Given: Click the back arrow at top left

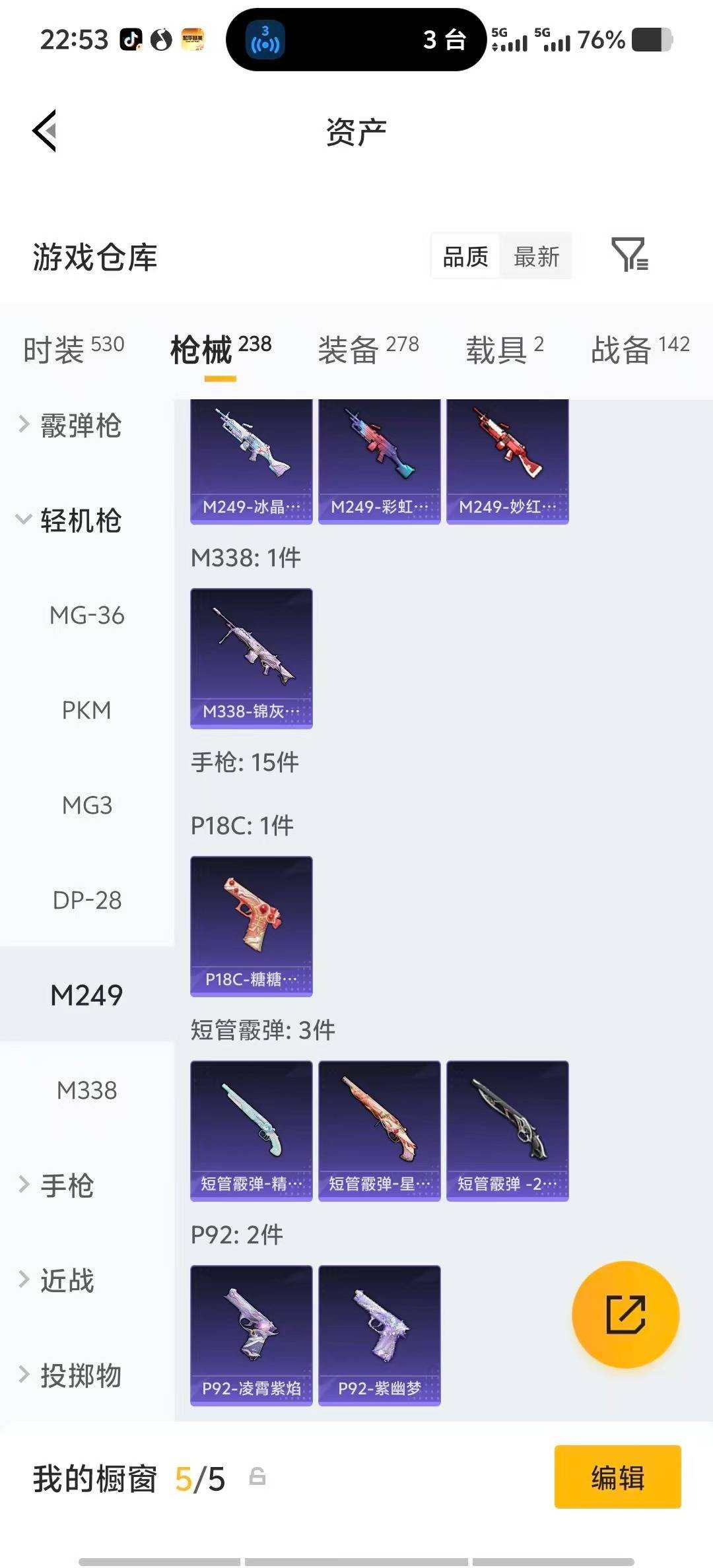Looking at the screenshot, I should click(45, 129).
